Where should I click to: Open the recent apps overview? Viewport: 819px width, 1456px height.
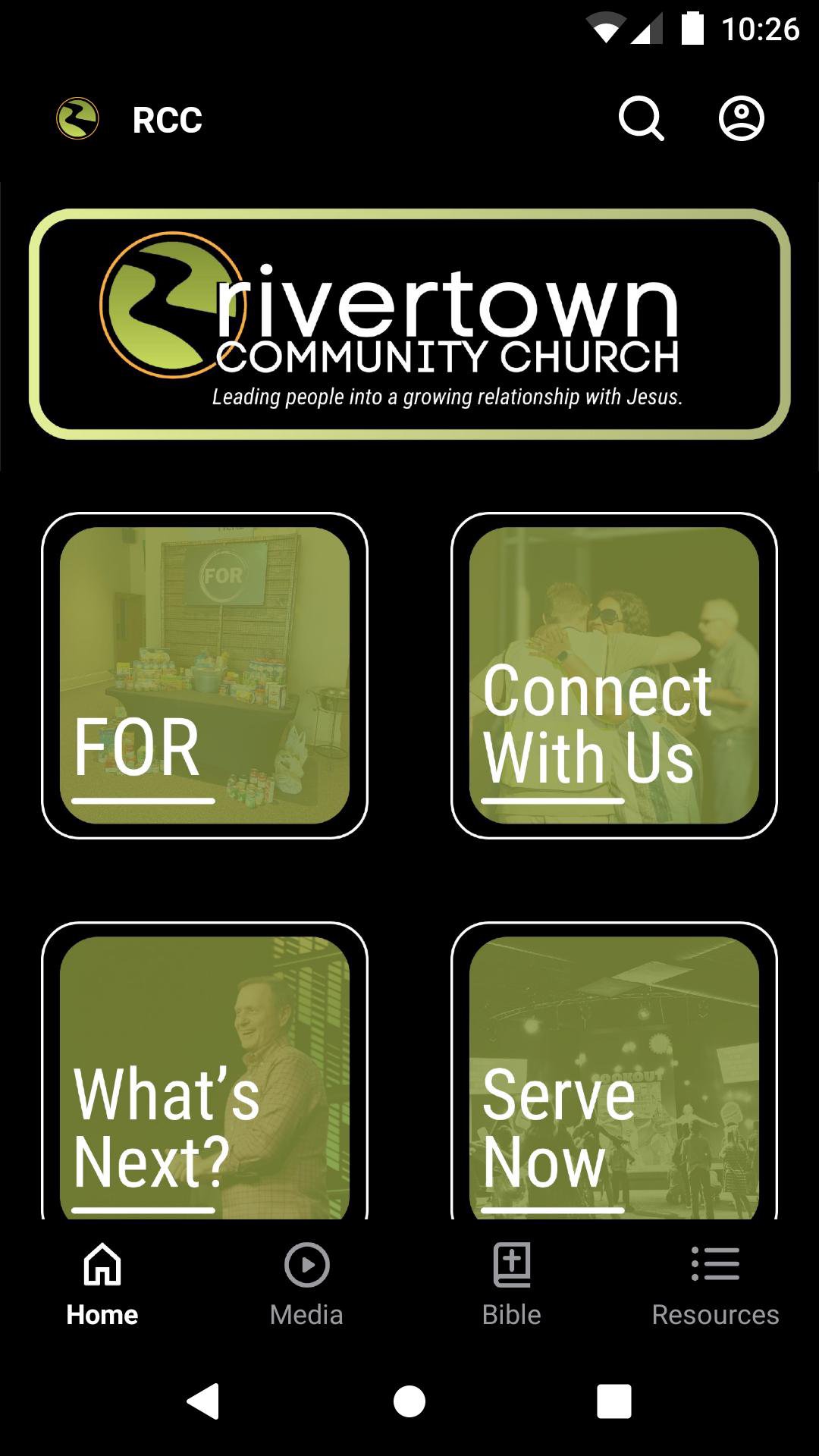click(613, 1401)
